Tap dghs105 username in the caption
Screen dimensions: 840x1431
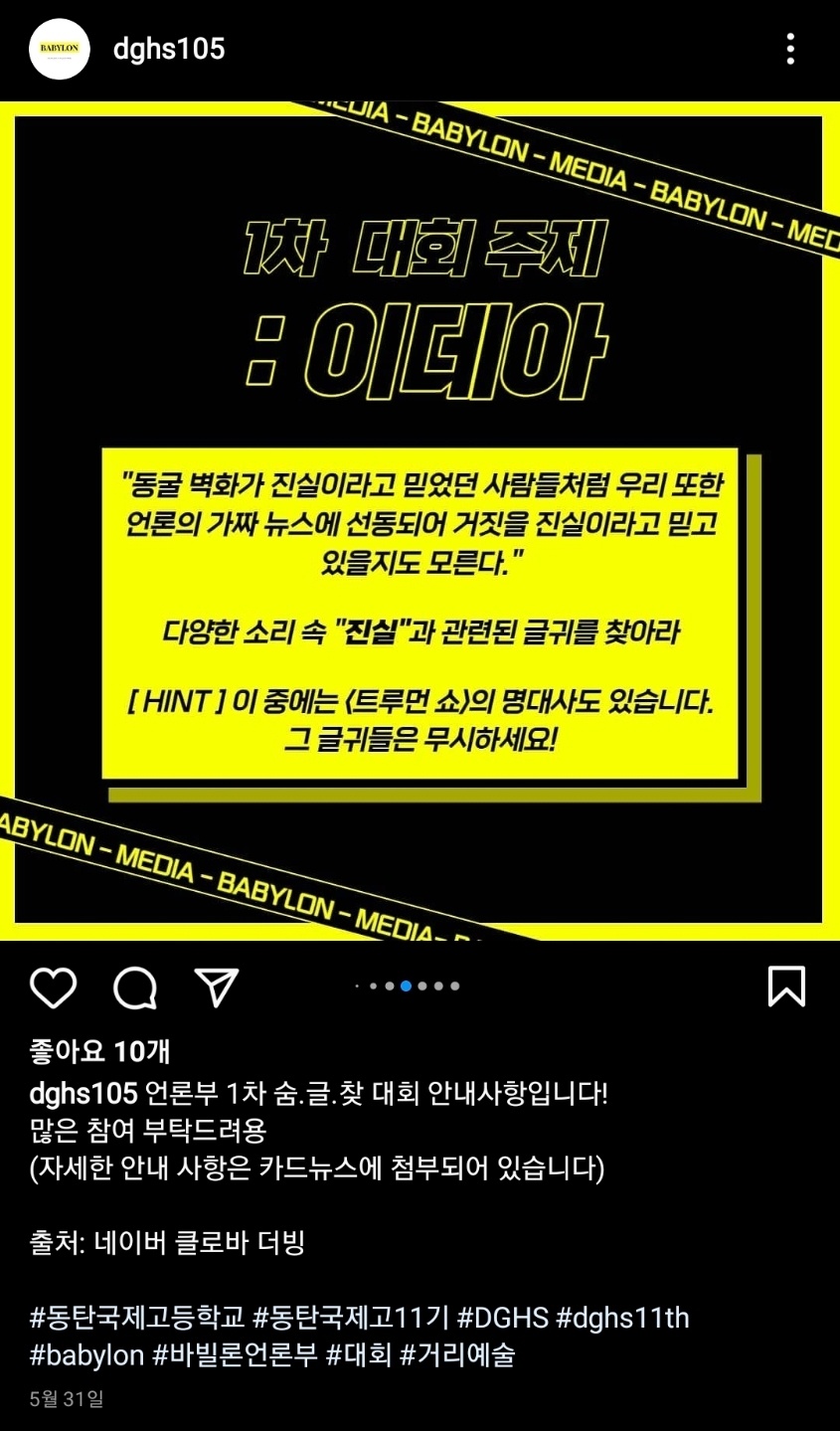83,1094
